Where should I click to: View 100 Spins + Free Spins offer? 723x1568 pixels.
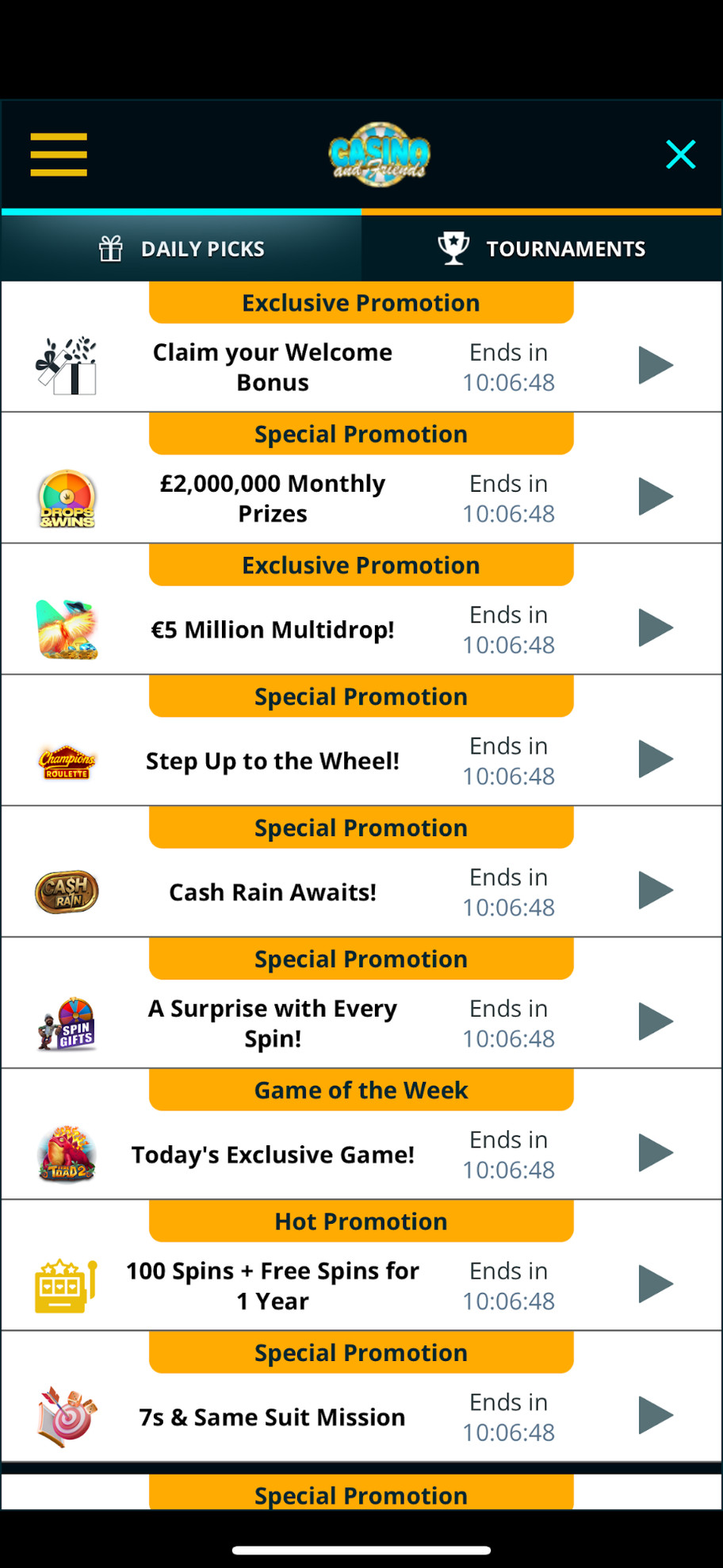tap(656, 1285)
